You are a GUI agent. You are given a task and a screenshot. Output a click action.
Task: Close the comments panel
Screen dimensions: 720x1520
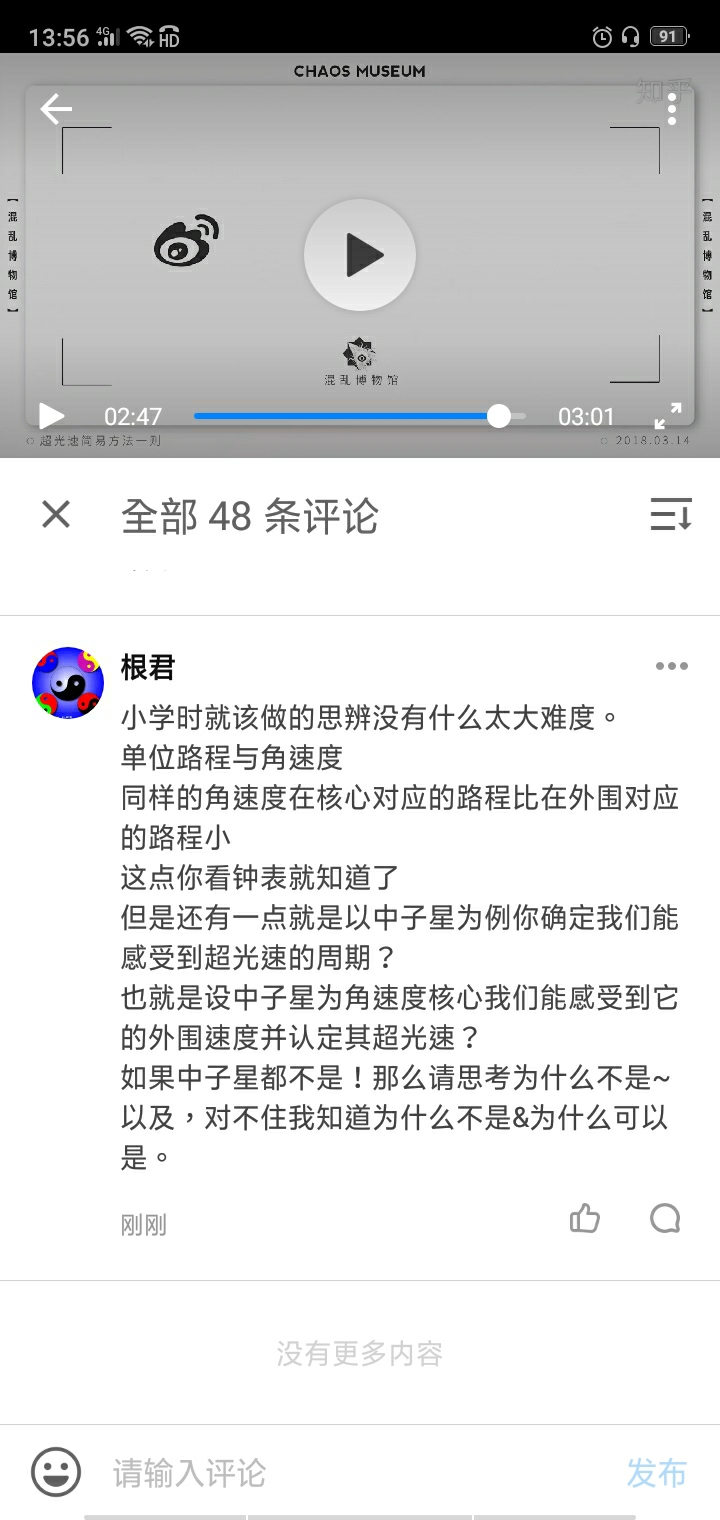point(56,515)
